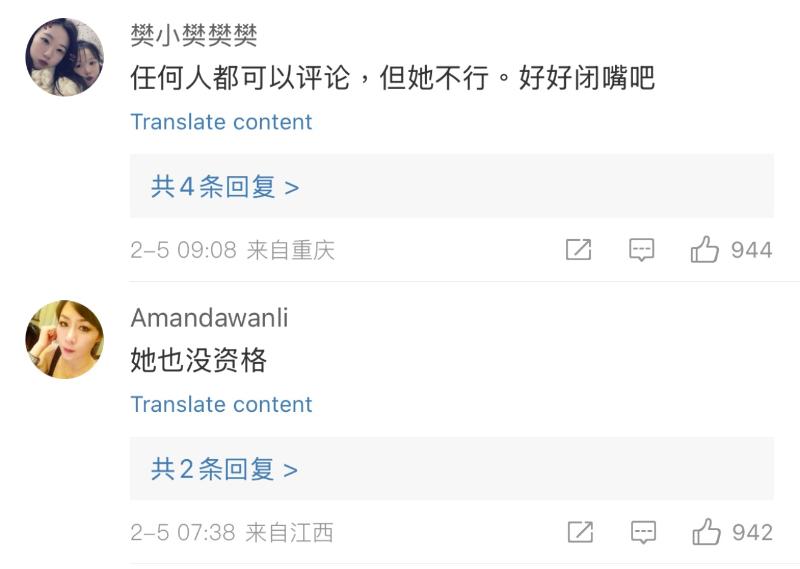Like the comment with 944 likes
The image size is (800, 569).
coord(705,250)
